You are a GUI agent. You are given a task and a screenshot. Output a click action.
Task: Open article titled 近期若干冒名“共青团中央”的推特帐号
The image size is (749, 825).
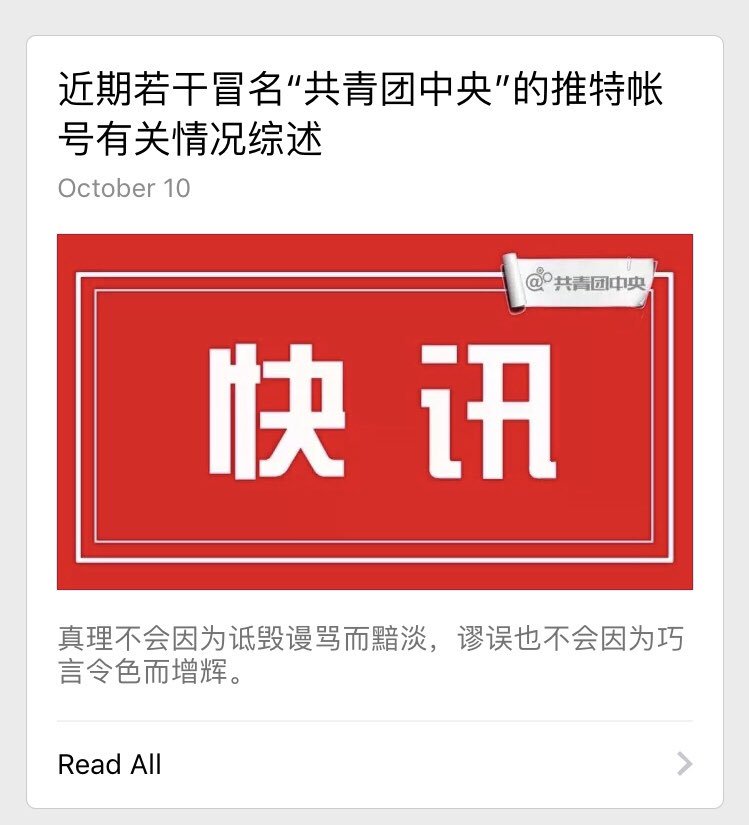pyautogui.click(x=360, y=115)
